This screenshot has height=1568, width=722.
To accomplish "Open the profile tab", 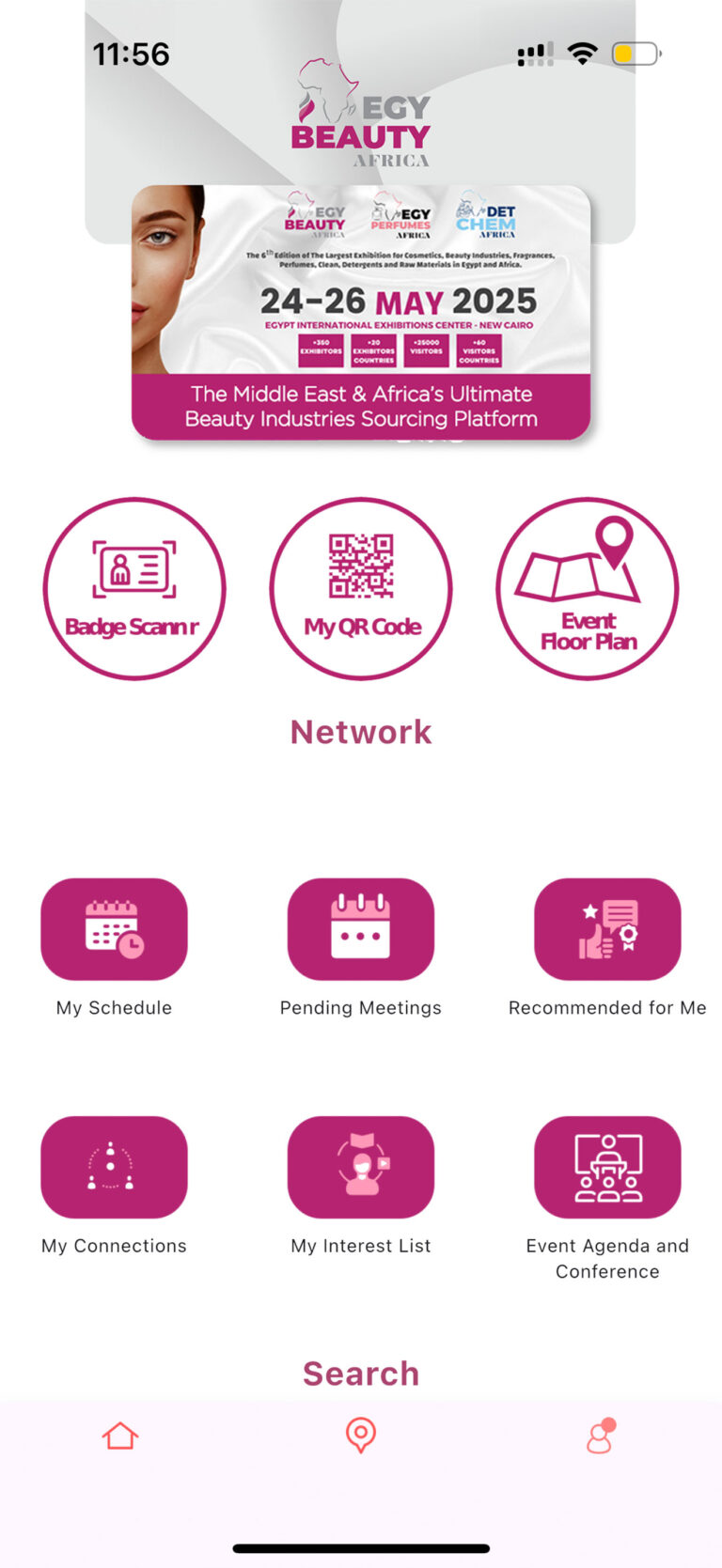I will coord(600,1437).
